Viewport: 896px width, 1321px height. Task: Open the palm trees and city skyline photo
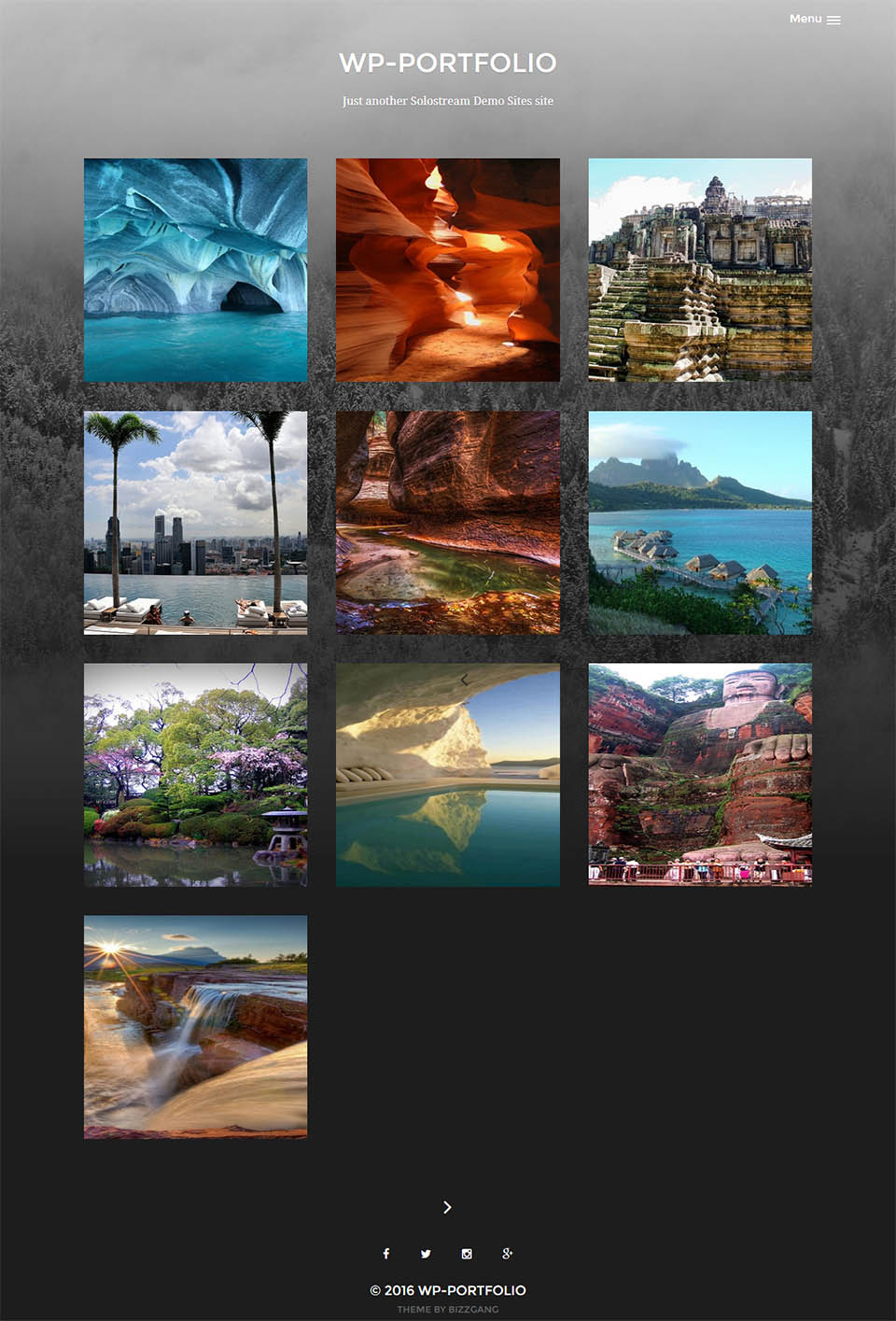pyautogui.click(x=196, y=523)
